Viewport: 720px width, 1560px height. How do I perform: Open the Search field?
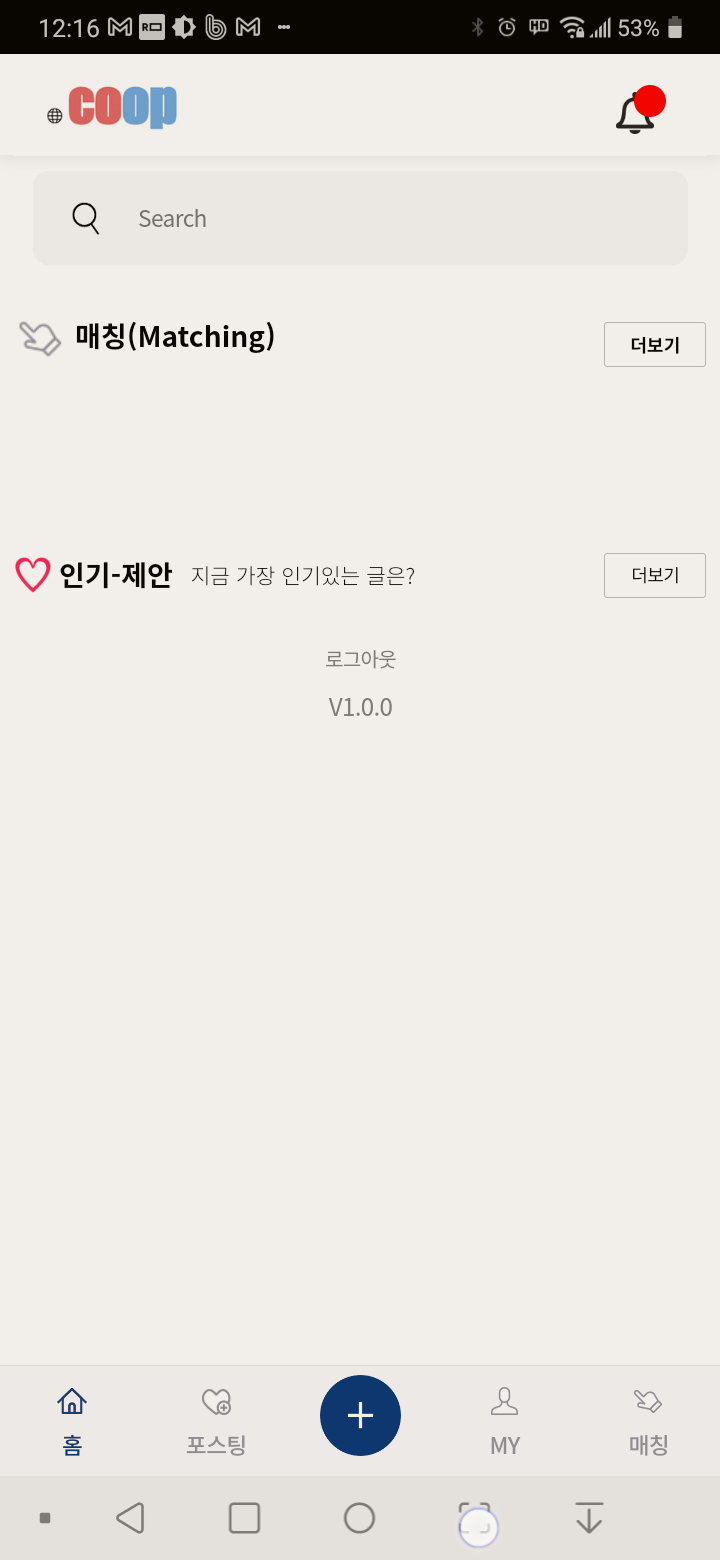[360, 218]
